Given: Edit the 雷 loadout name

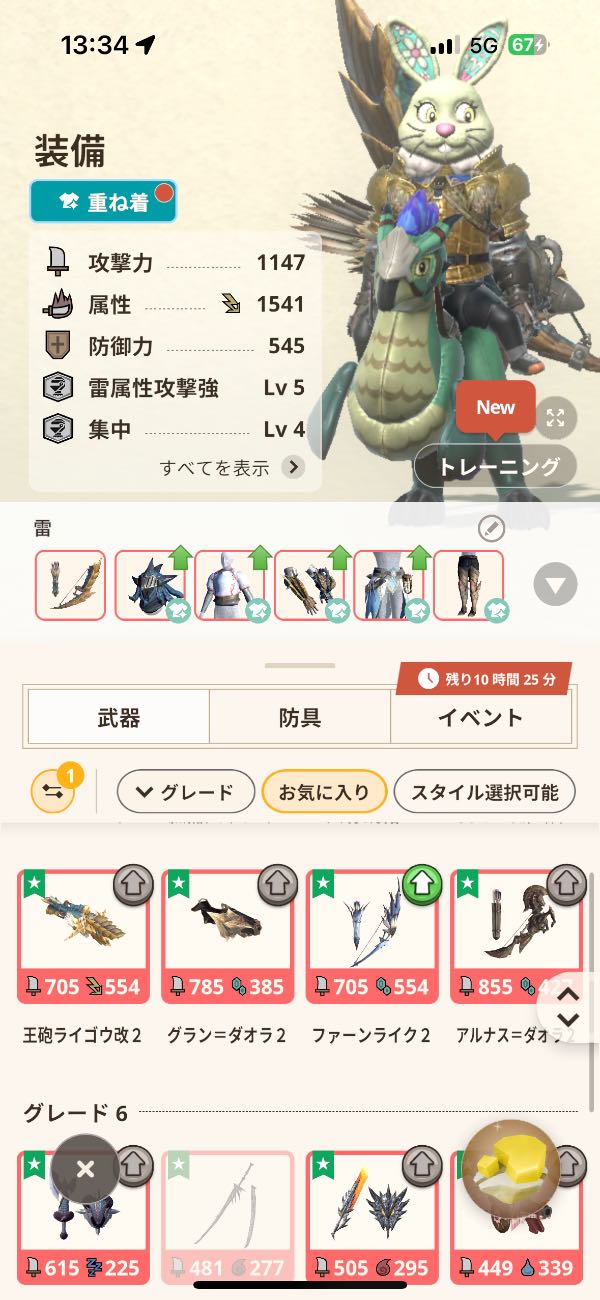Looking at the screenshot, I should pyautogui.click(x=491, y=528).
